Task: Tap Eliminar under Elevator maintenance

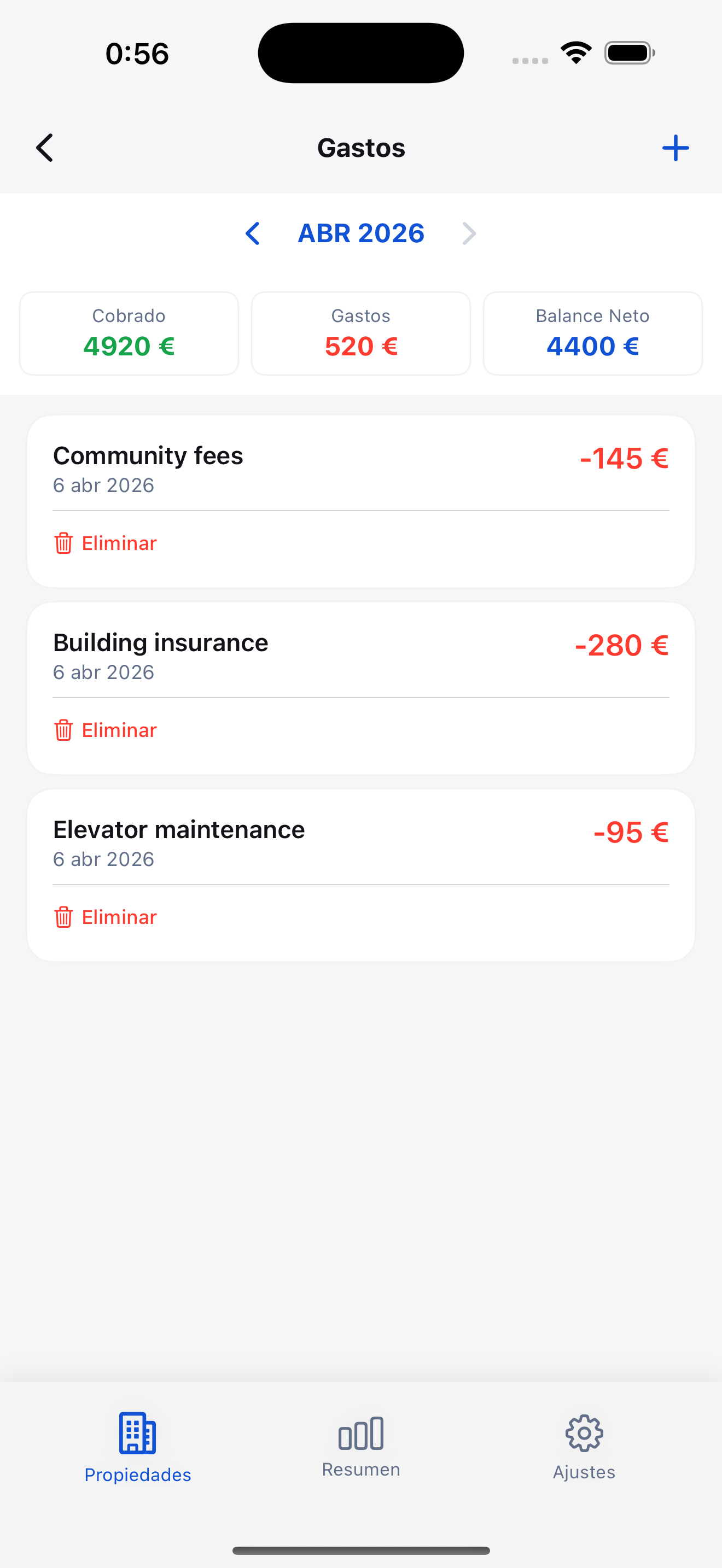Action: (119, 916)
